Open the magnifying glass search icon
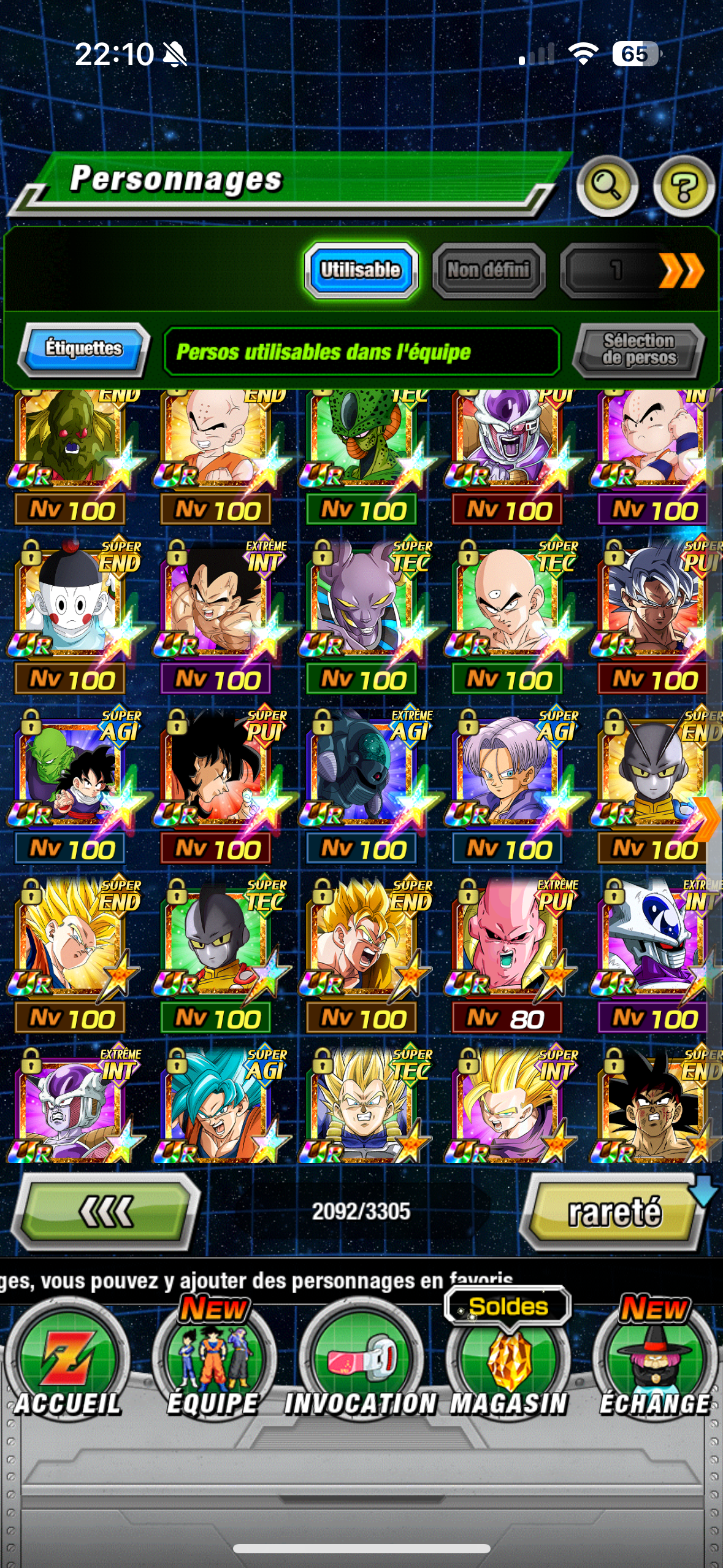The width and height of the screenshot is (723, 1568). point(606,186)
